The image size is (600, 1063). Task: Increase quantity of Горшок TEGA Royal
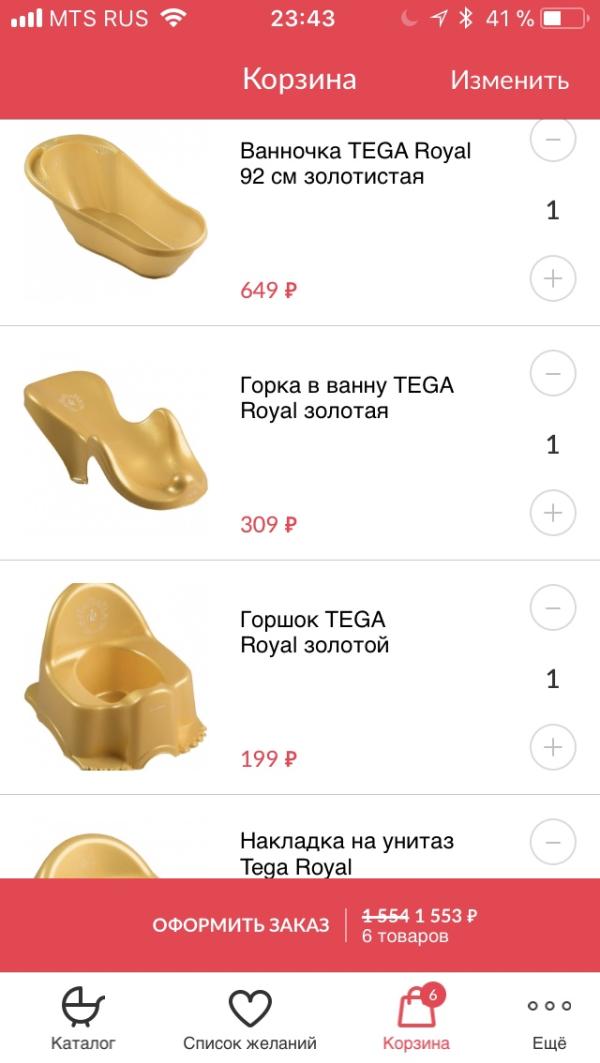tap(553, 747)
